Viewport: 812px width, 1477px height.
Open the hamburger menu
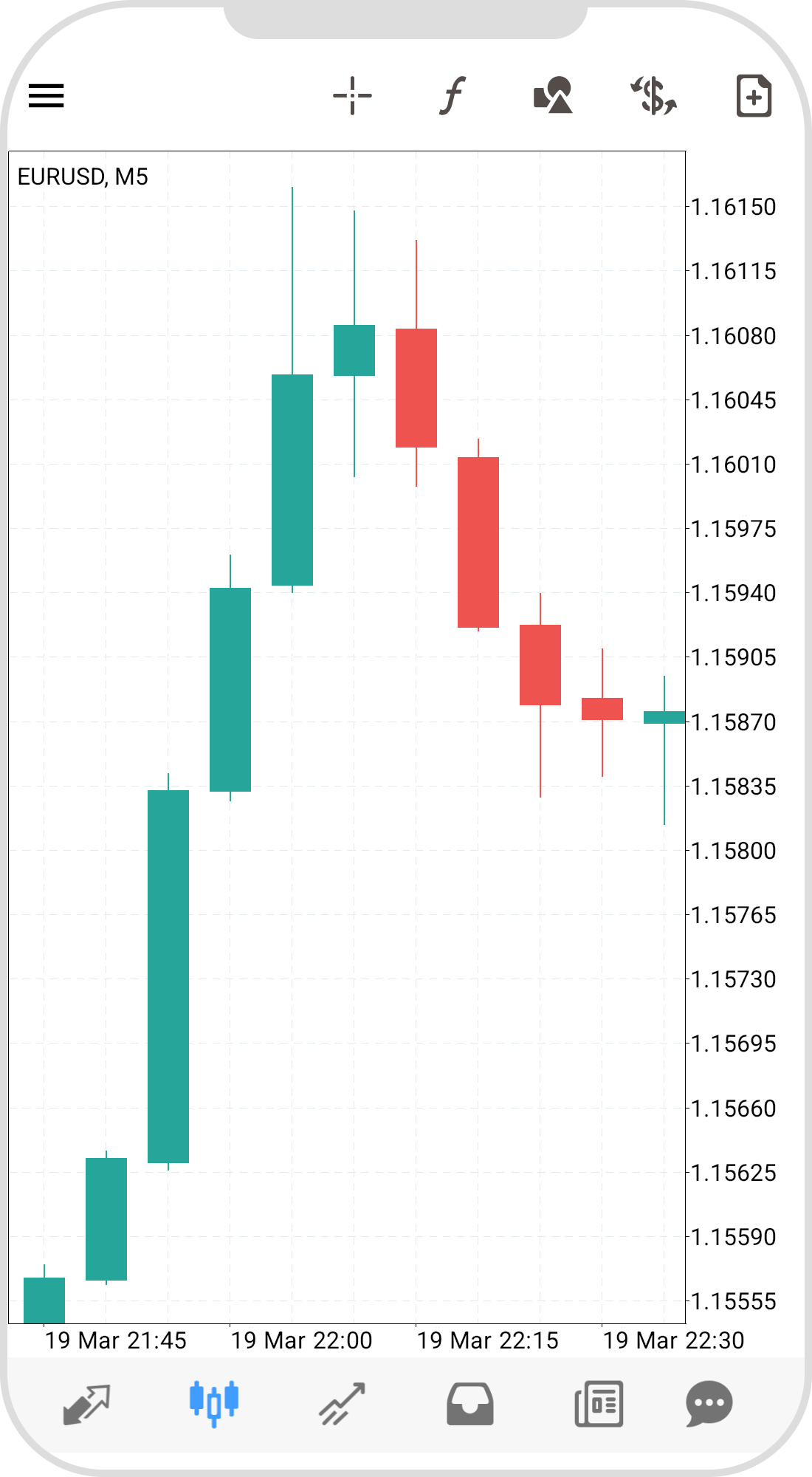[x=47, y=95]
